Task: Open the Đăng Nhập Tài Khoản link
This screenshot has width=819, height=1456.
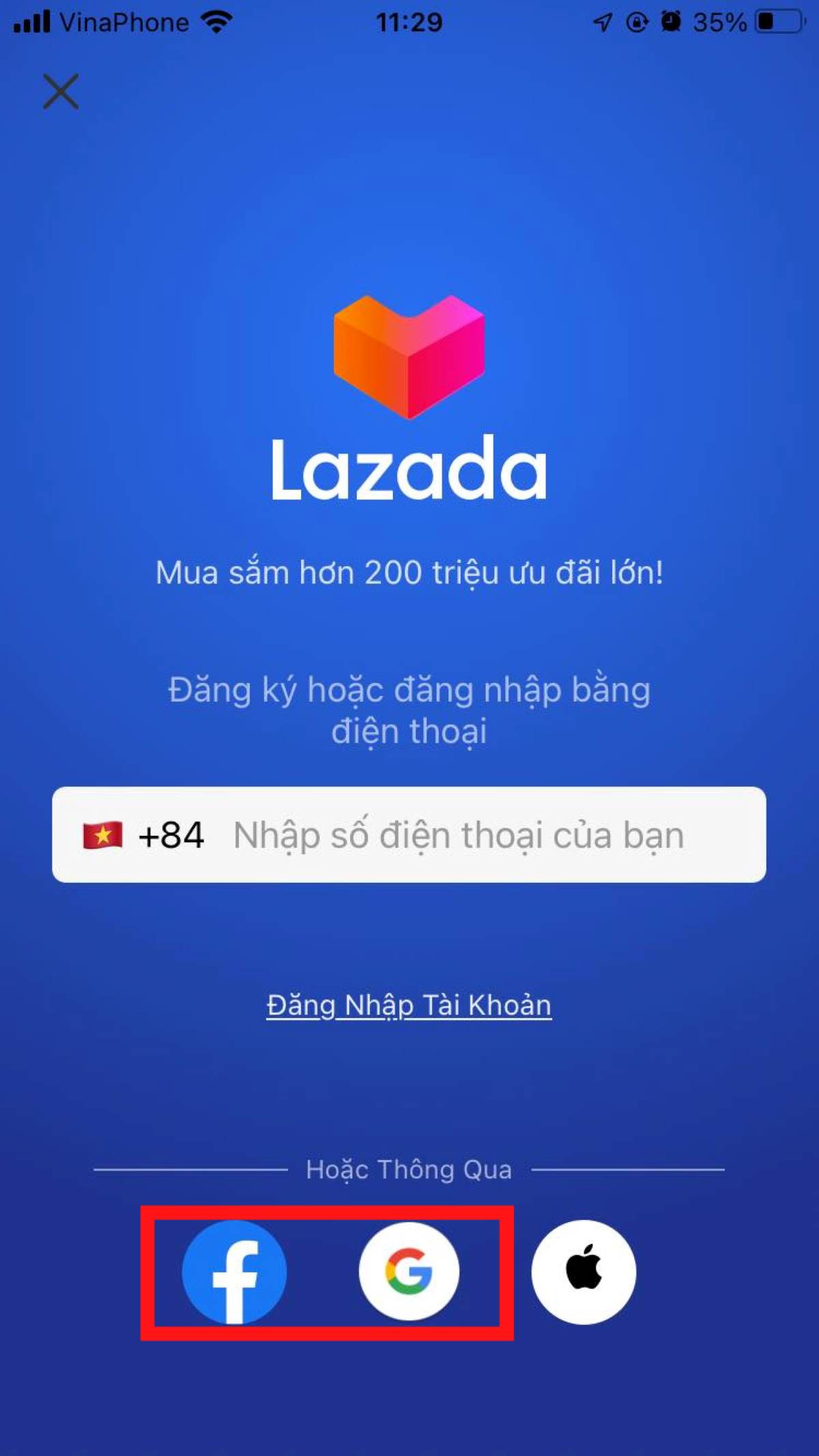Action: pos(409,1006)
